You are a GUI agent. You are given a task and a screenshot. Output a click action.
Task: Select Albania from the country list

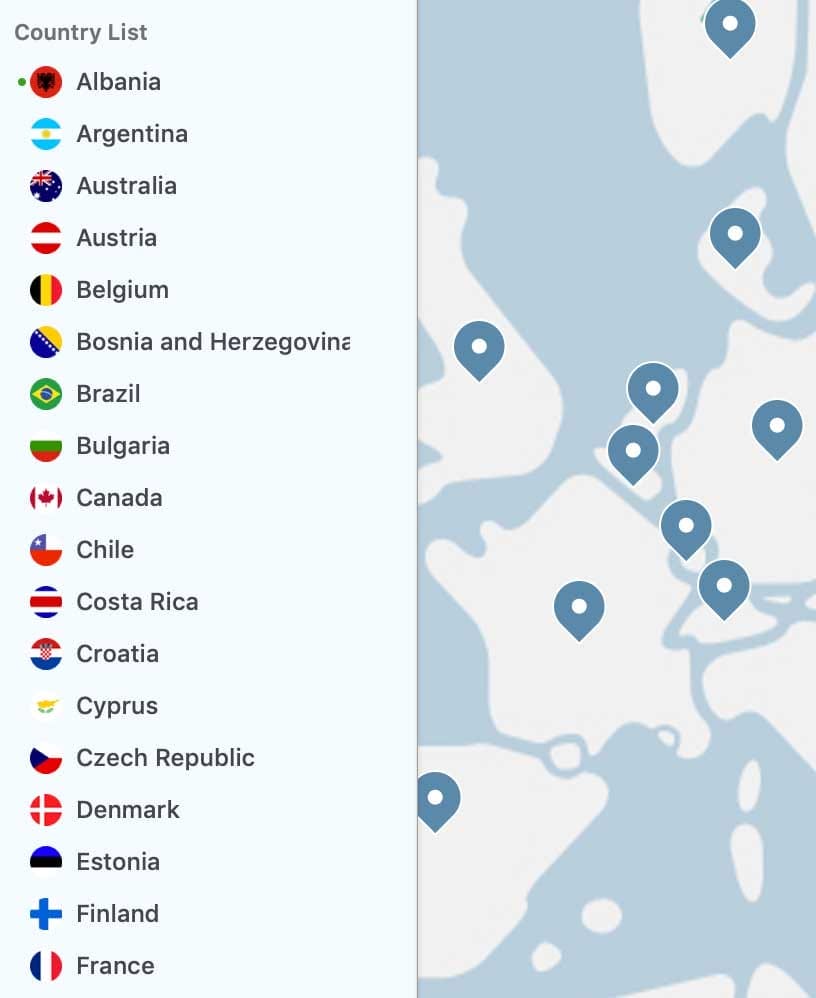tap(118, 82)
